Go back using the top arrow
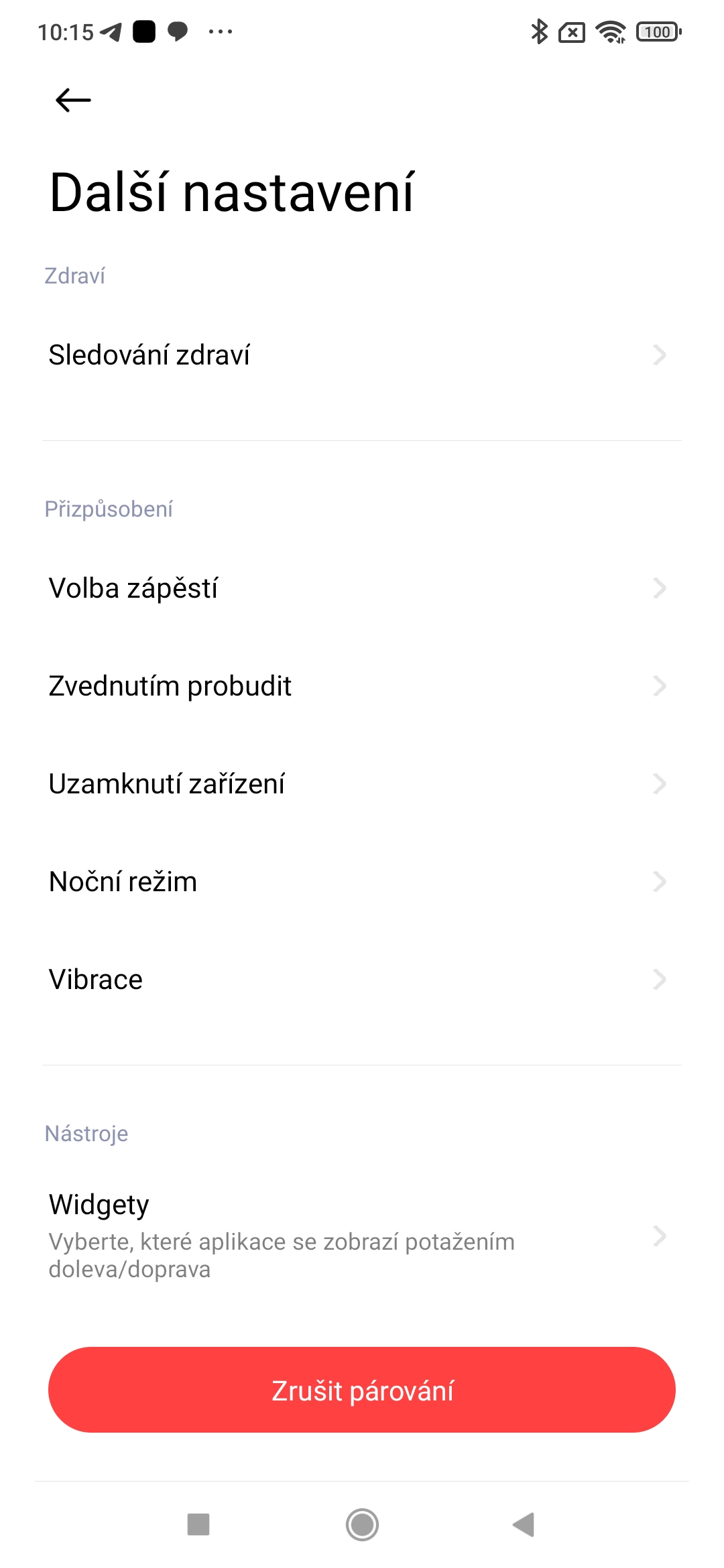Viewport: 724px width, 1568px height. pyautogui.click(x=73, y=101)
